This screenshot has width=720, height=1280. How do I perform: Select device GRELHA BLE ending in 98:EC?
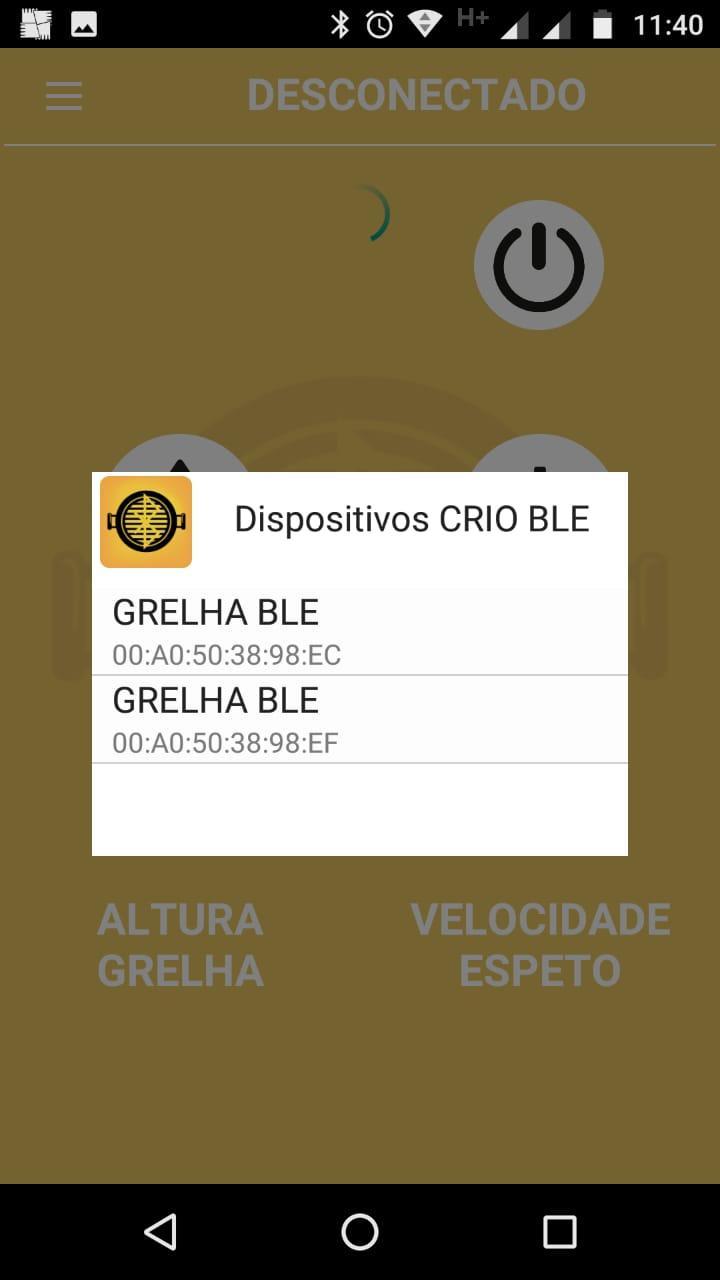(x=360, y=630)
